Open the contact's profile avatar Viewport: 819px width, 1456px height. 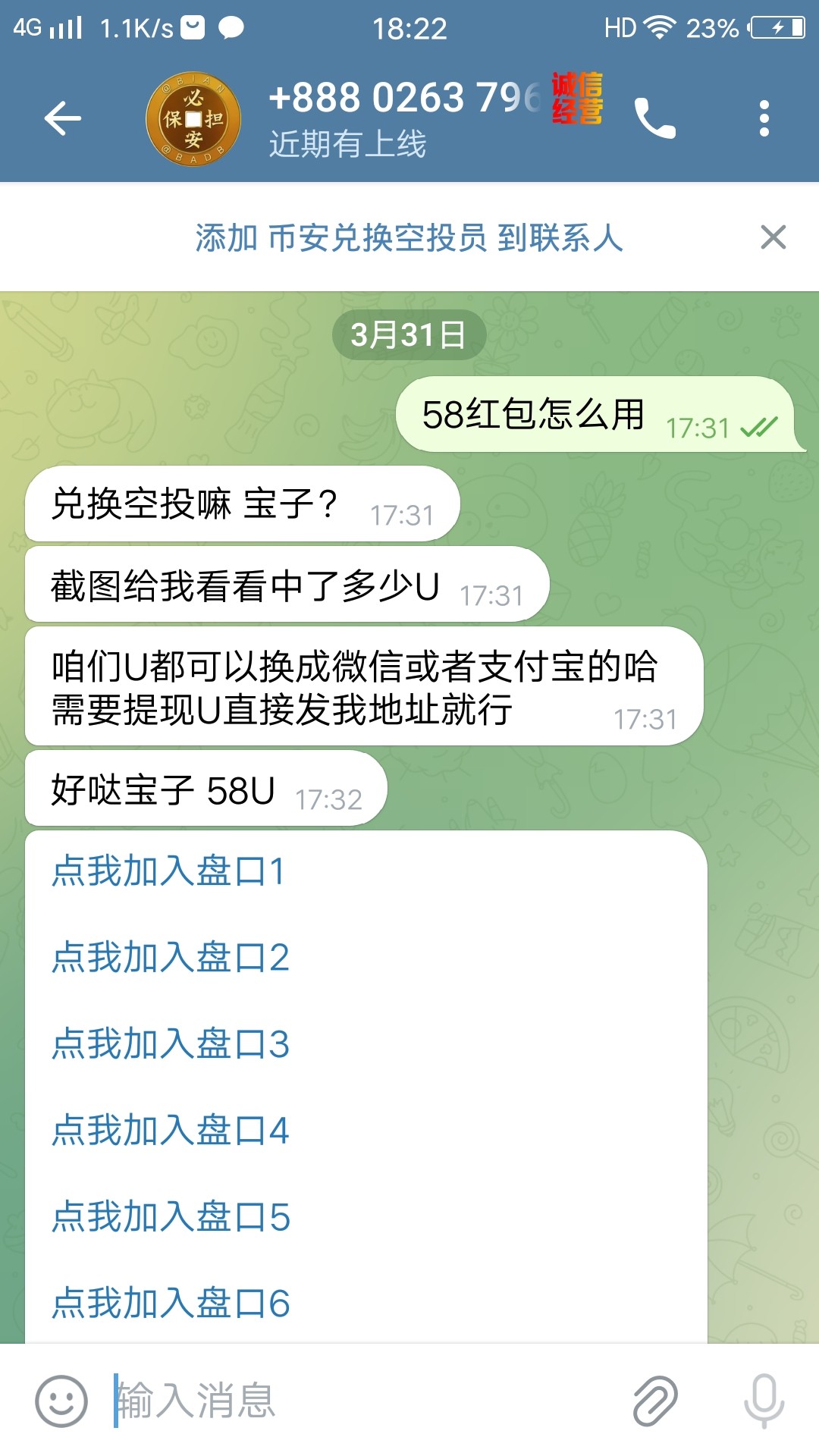pyautogui.click(x=193, y=118)
